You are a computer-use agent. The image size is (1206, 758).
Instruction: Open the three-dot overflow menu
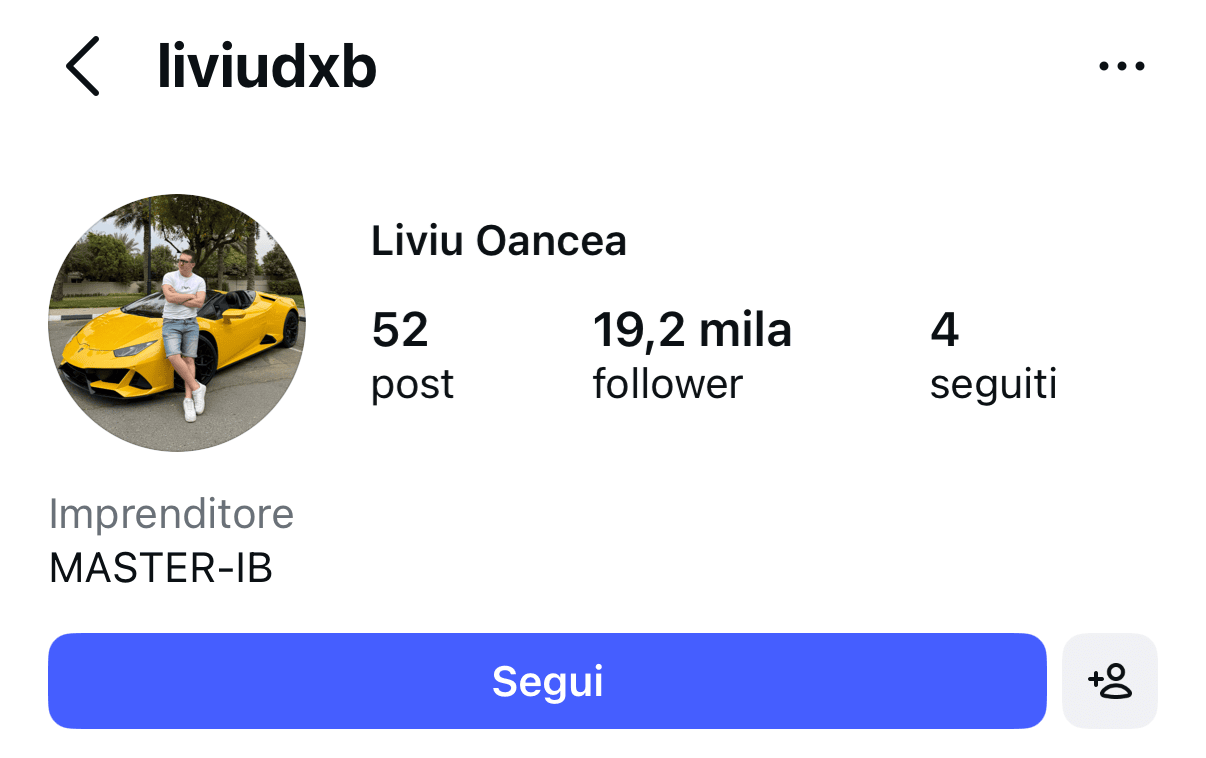1121,67
